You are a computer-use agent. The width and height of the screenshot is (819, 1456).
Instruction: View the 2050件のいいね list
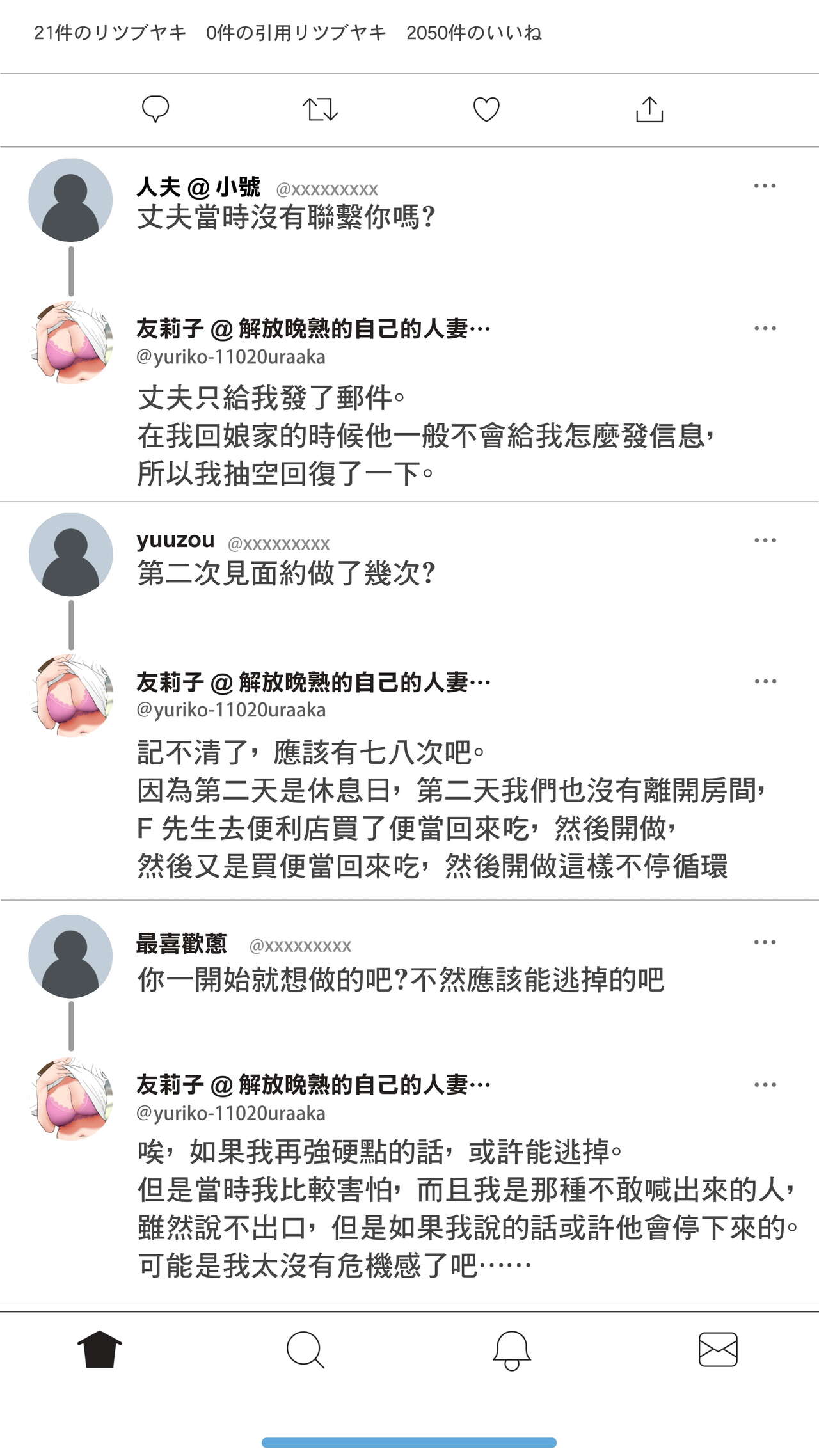[473, 33]
